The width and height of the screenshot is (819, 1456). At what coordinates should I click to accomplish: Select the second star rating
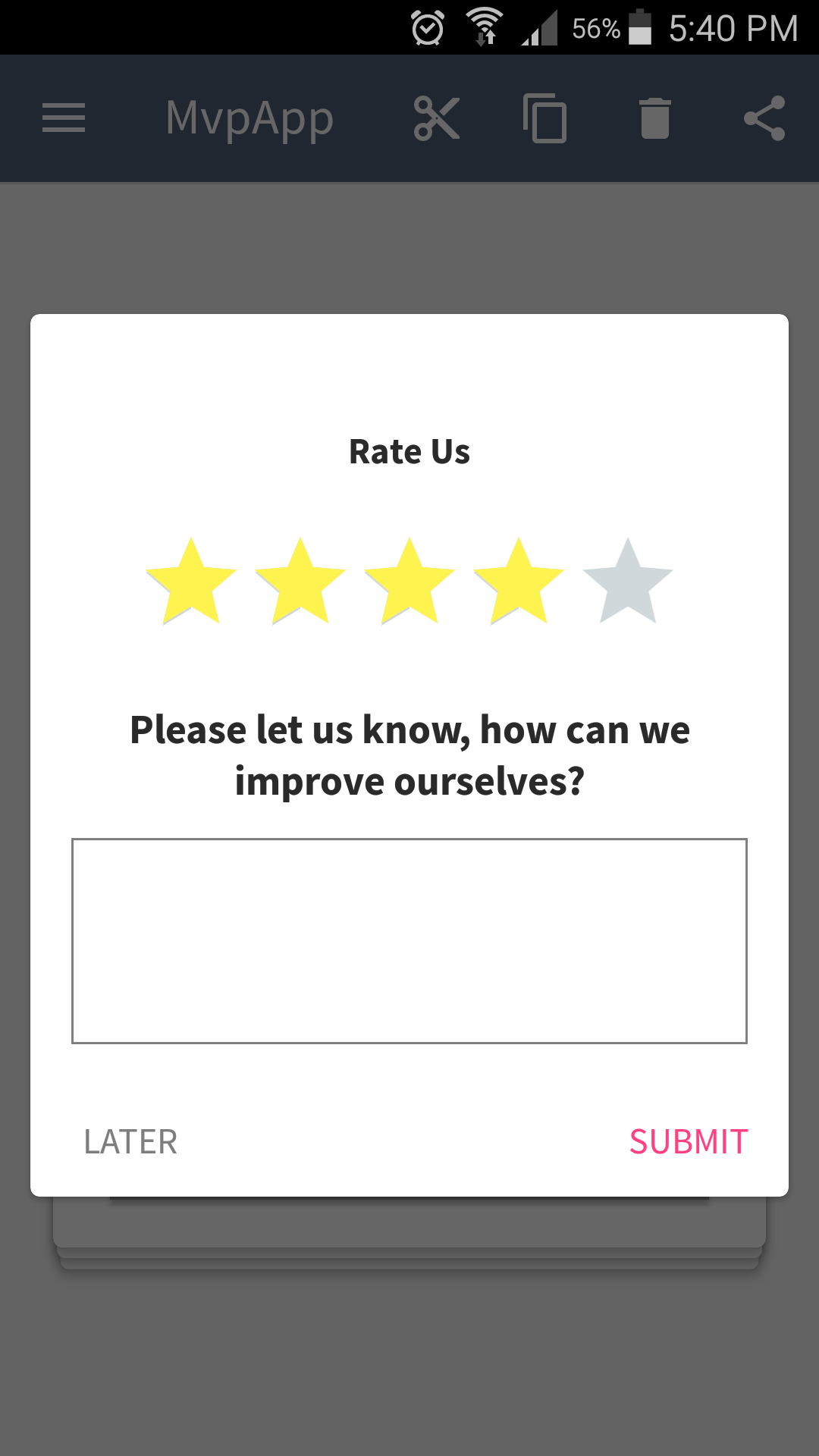click(300, 583)
